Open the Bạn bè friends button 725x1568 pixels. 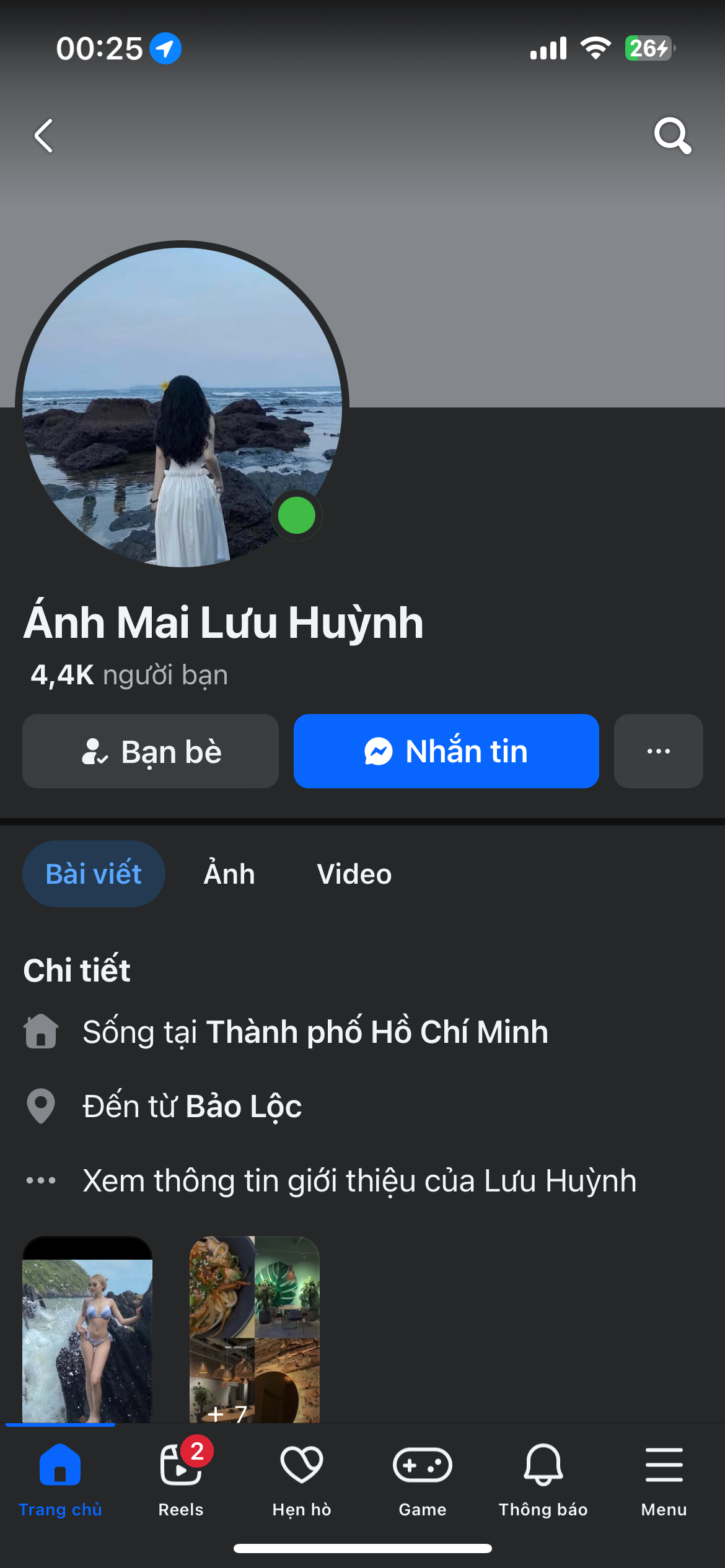point(151,751)
